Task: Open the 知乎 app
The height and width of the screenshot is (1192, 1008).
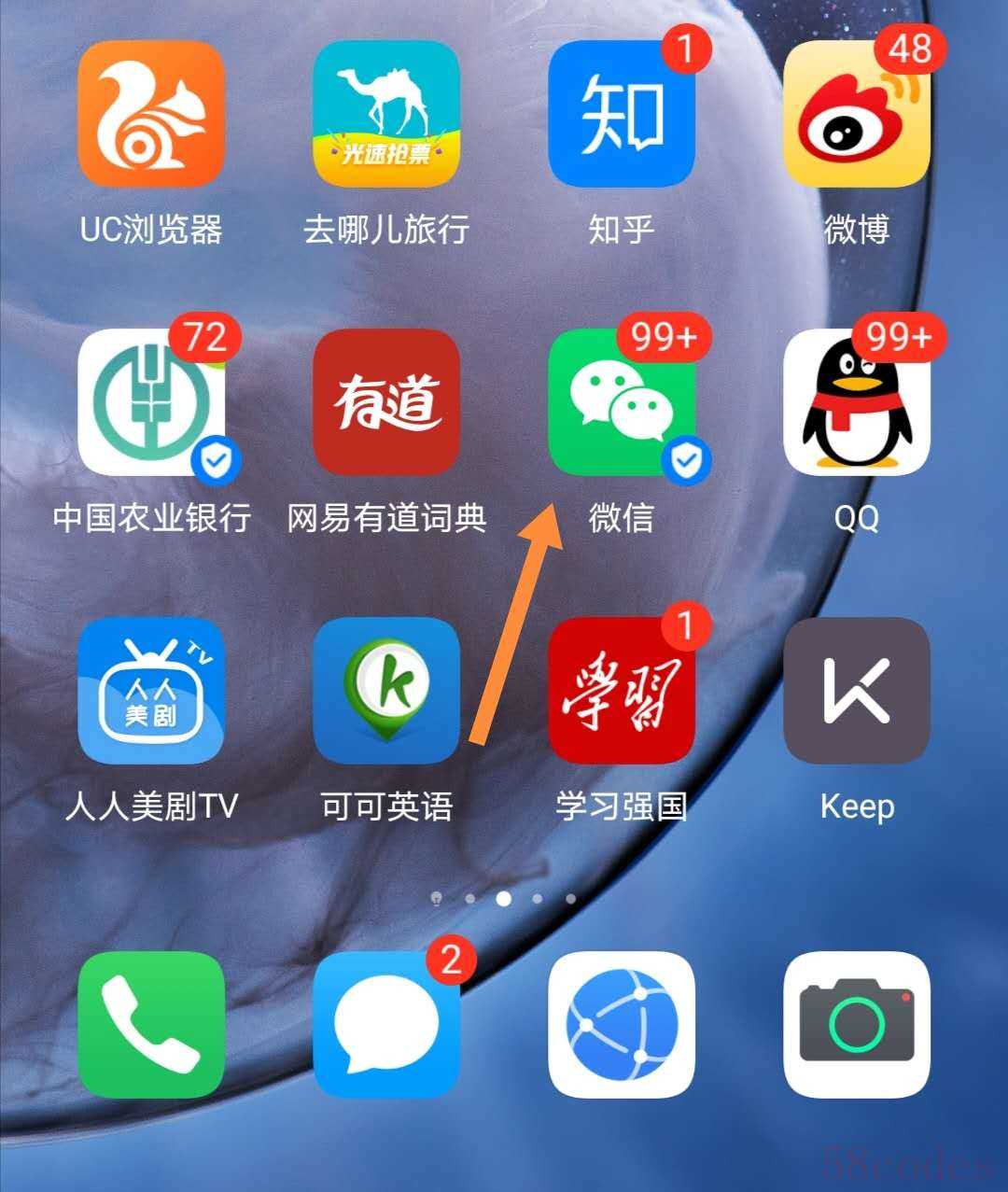Action: (622, 114)
